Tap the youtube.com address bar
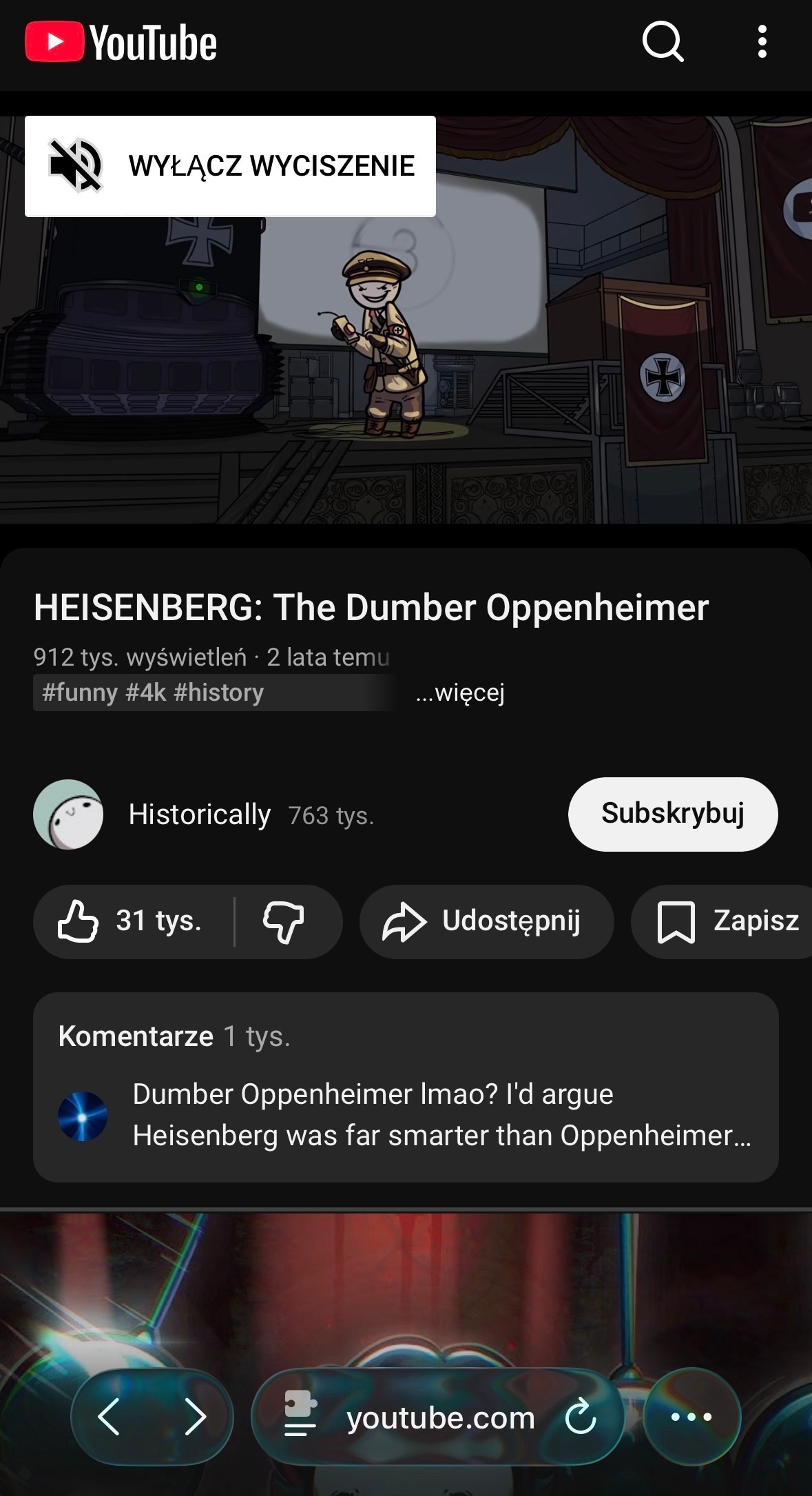Screen dimensions: 812x1496 (439, 1418)
